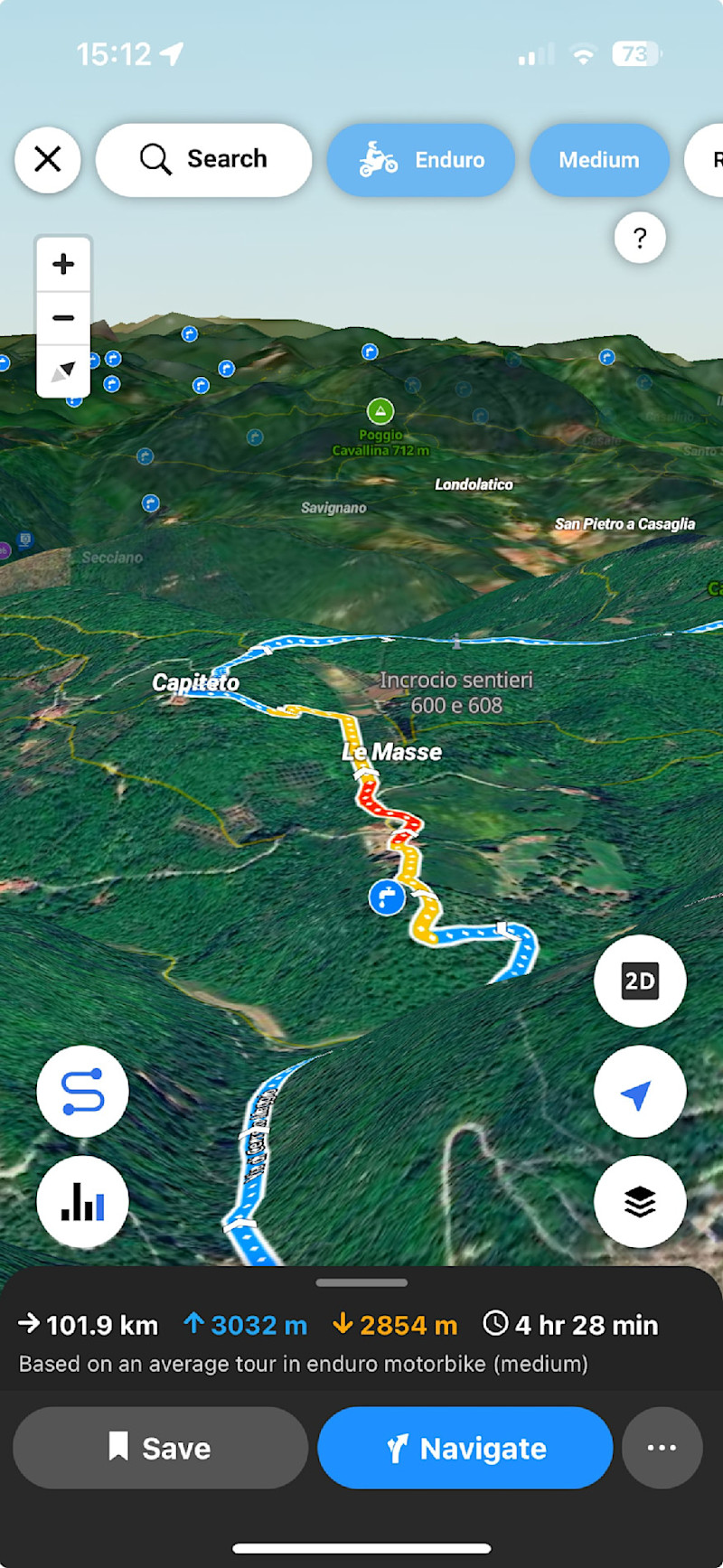Change the Medium difficulty chip
This screenshot has width=723, height=1568.
click(598, 160)
